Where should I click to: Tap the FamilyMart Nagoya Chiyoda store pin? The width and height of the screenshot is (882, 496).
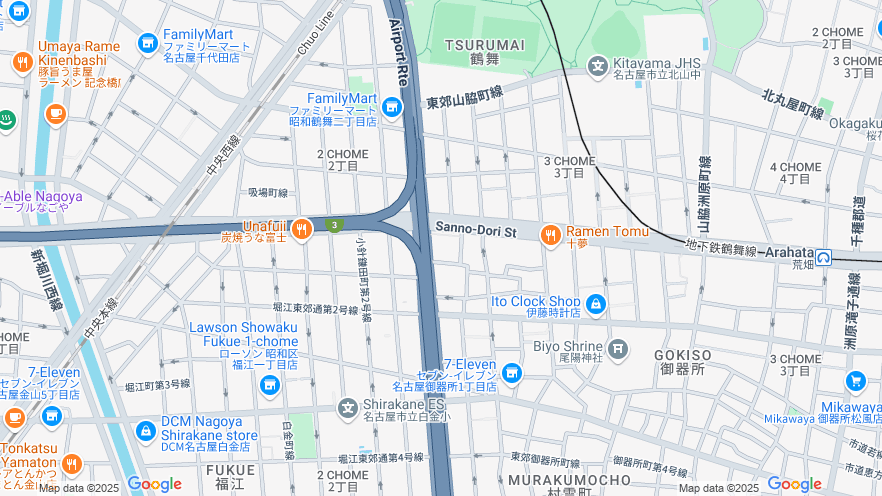click(x=148, y=43)
